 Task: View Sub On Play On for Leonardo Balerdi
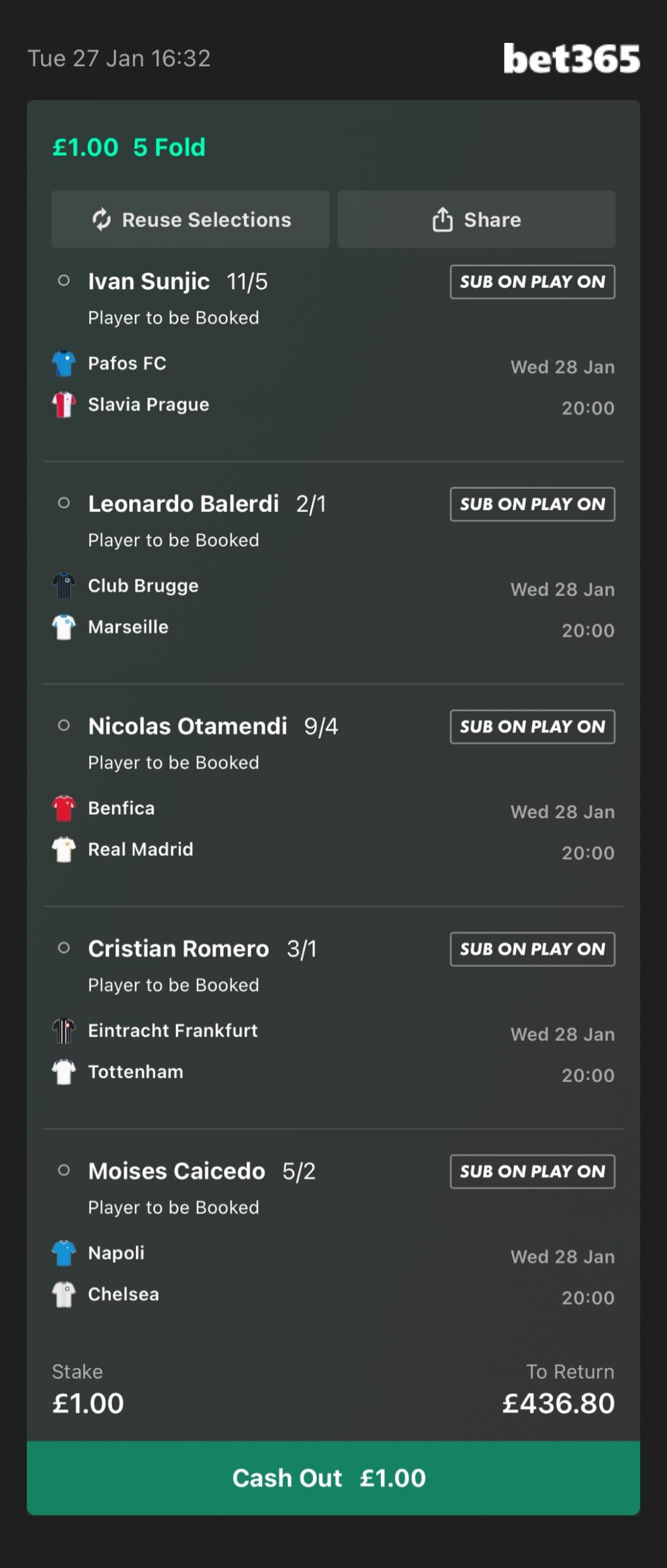click(x=532, y=504)
